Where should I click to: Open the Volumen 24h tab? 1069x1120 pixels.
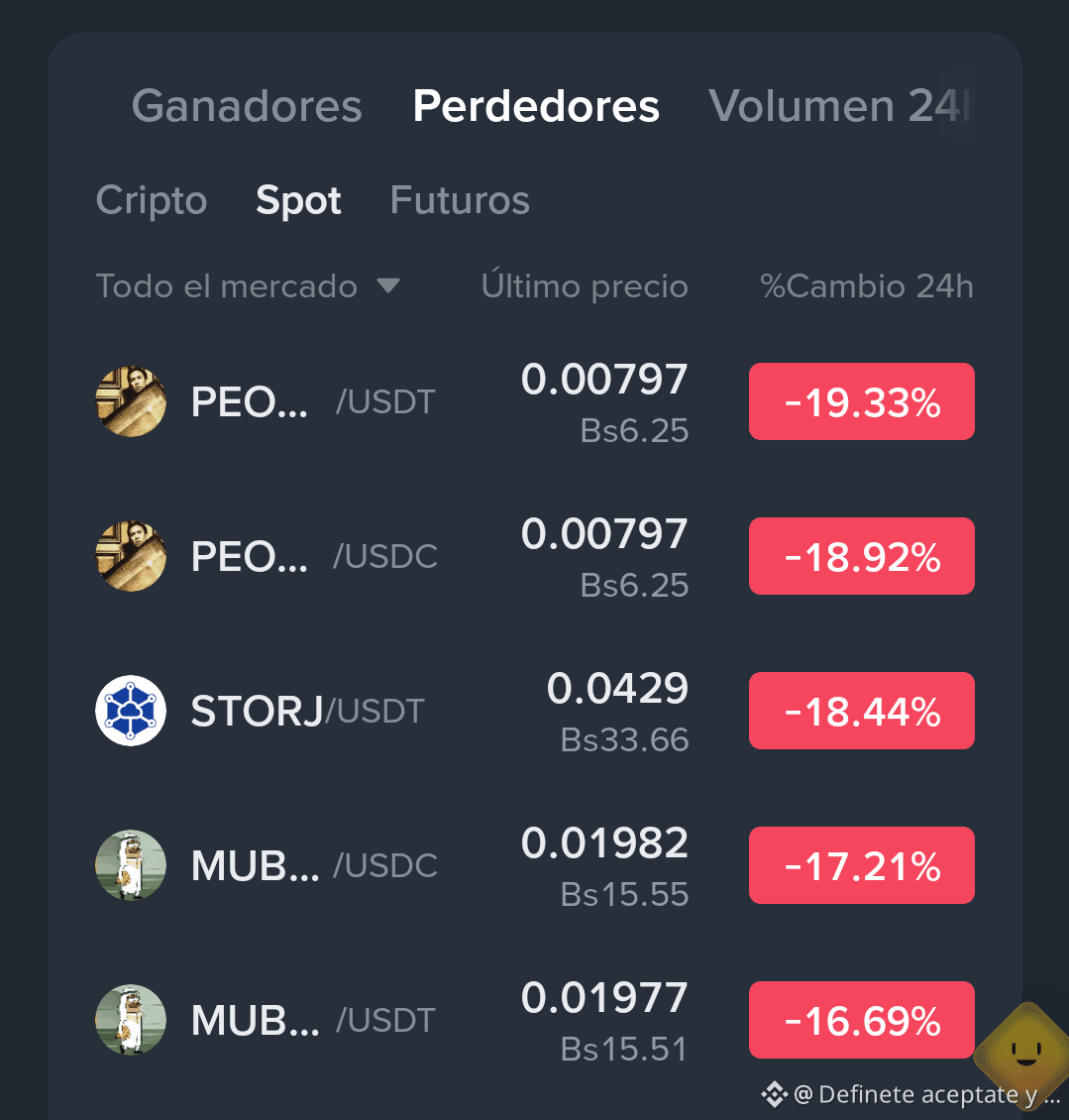point(841,106)
